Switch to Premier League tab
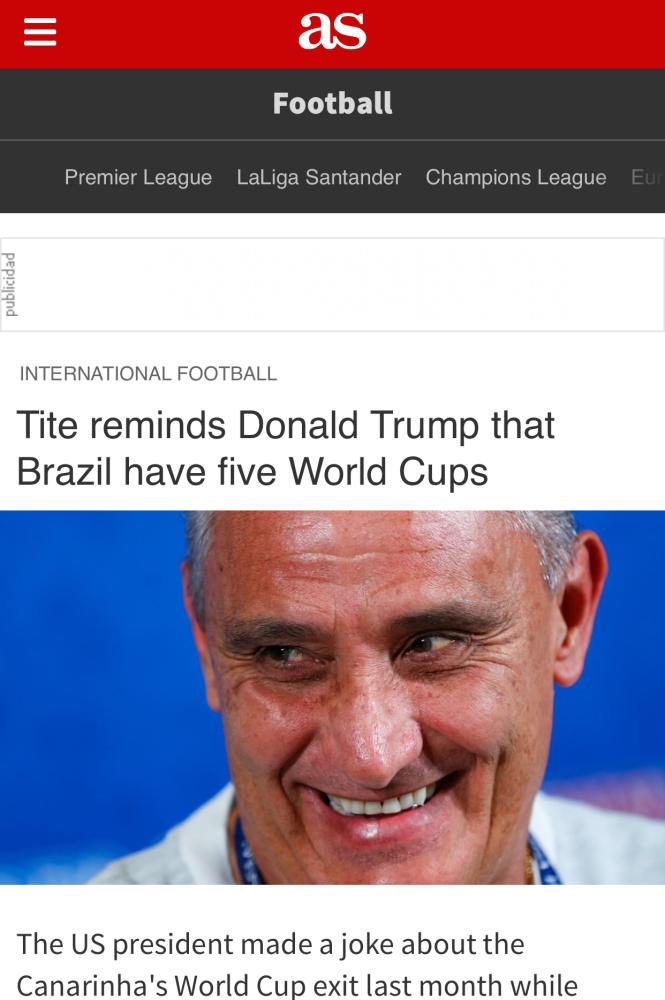The width and height of the screenshot is (665, 1000). pyautogui.click(x=138, y=177)
